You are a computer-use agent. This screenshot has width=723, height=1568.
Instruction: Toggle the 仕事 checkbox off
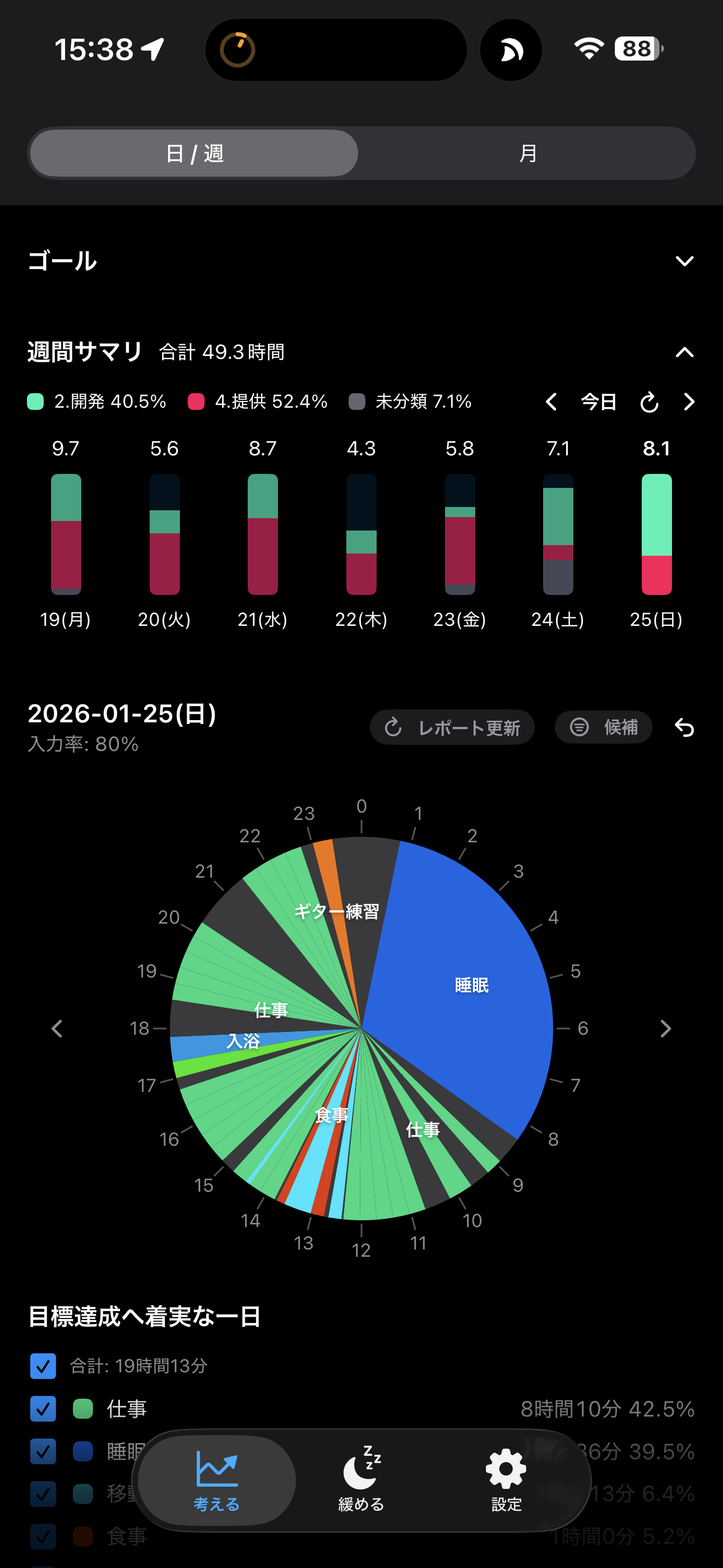tap(42, 1409)
